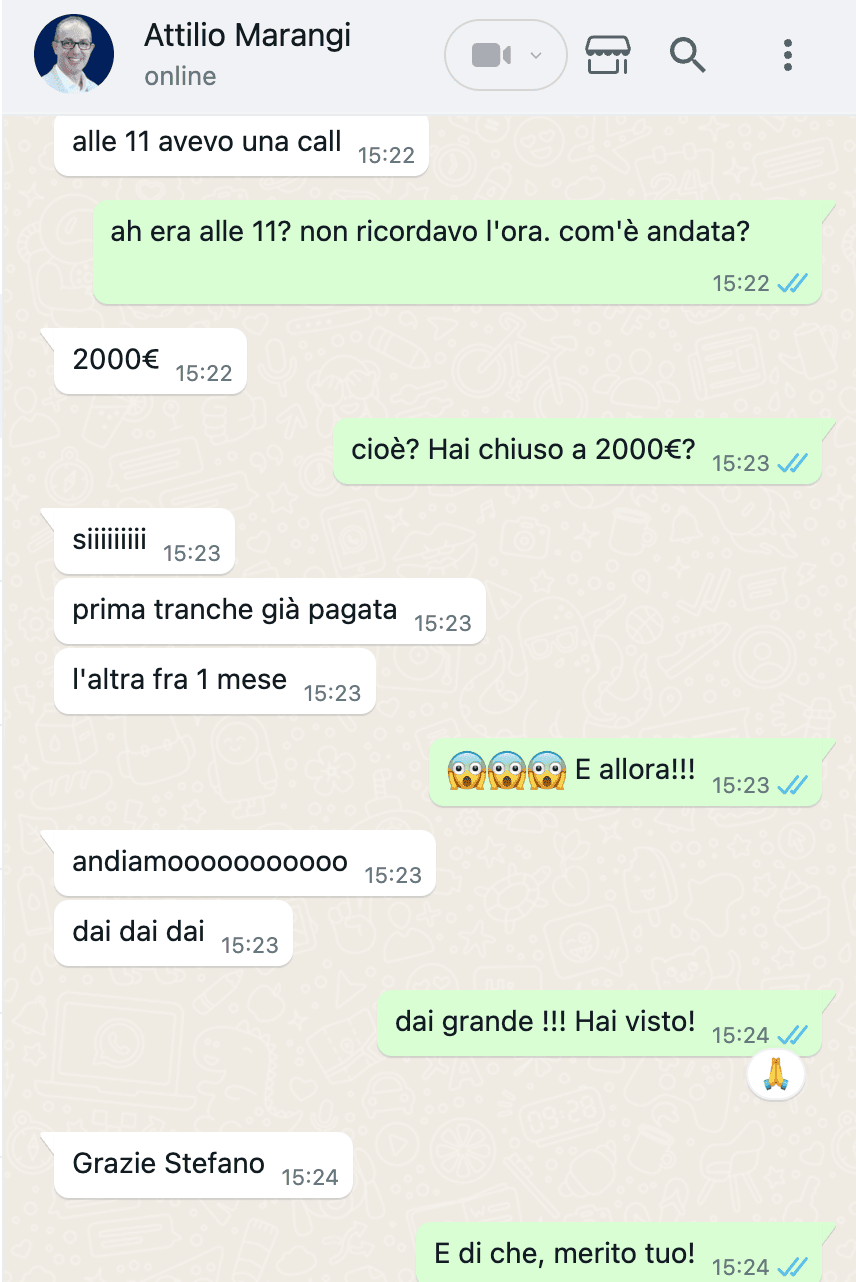Start a video call with Attilio

[492, 55]
